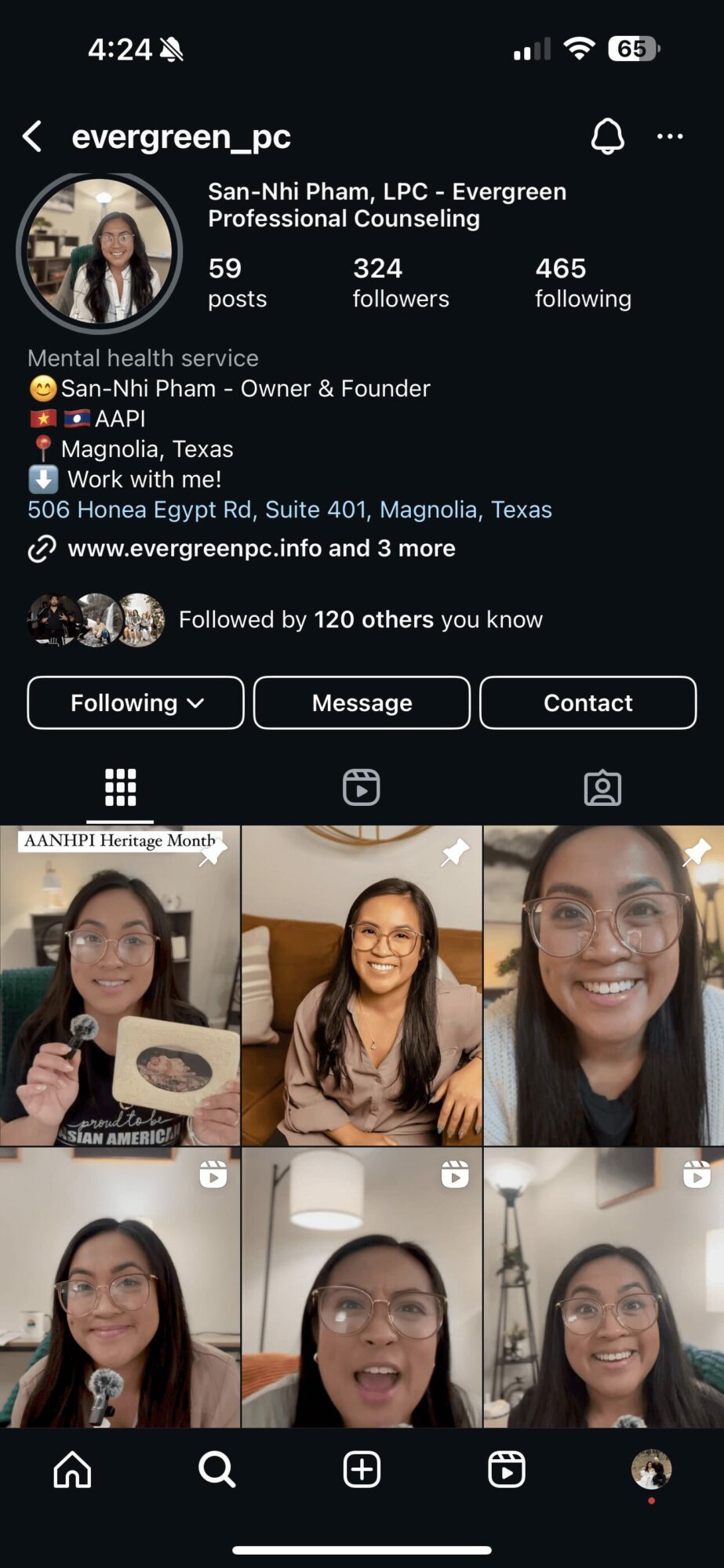Viewport: 724px width, 1568px height.
Task: Open the 465 following list
Action: point(582,282)
